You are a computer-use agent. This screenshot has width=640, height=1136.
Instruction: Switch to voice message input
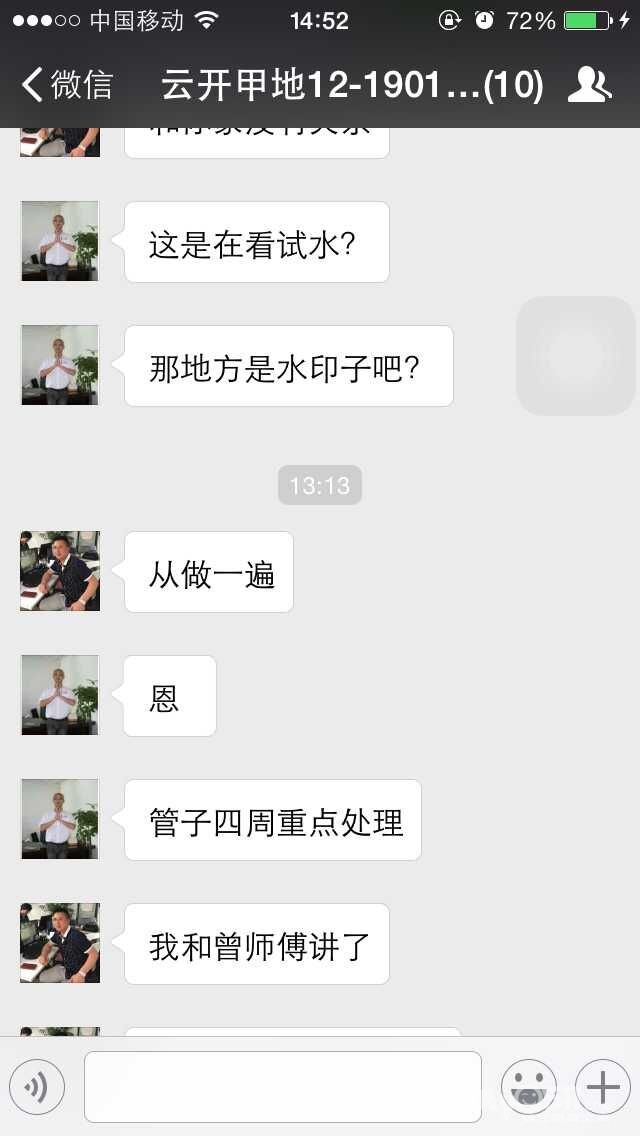coord(37,1086)
